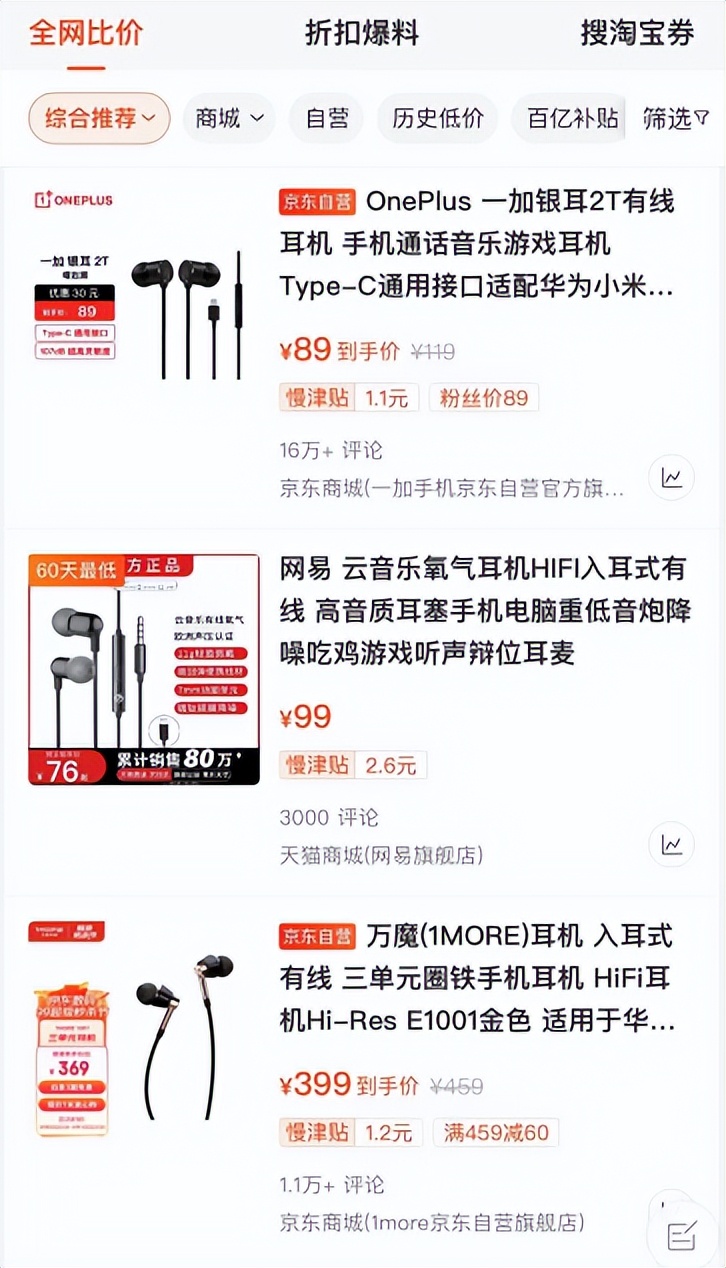Open the price trend chart for NetEase earphones
Image resolution: width=726 pixels, height=1268 pixels.
tap(670, 844)
